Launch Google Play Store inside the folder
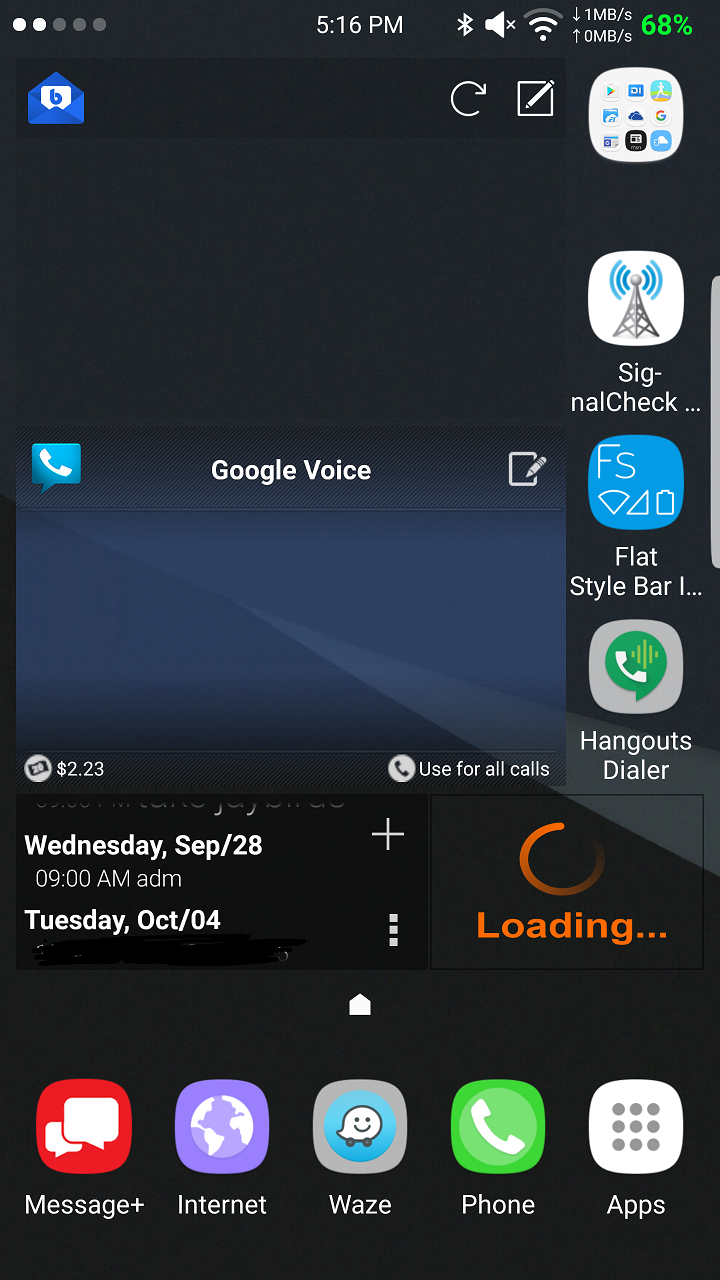720x1280 pixels. [611, 90]
